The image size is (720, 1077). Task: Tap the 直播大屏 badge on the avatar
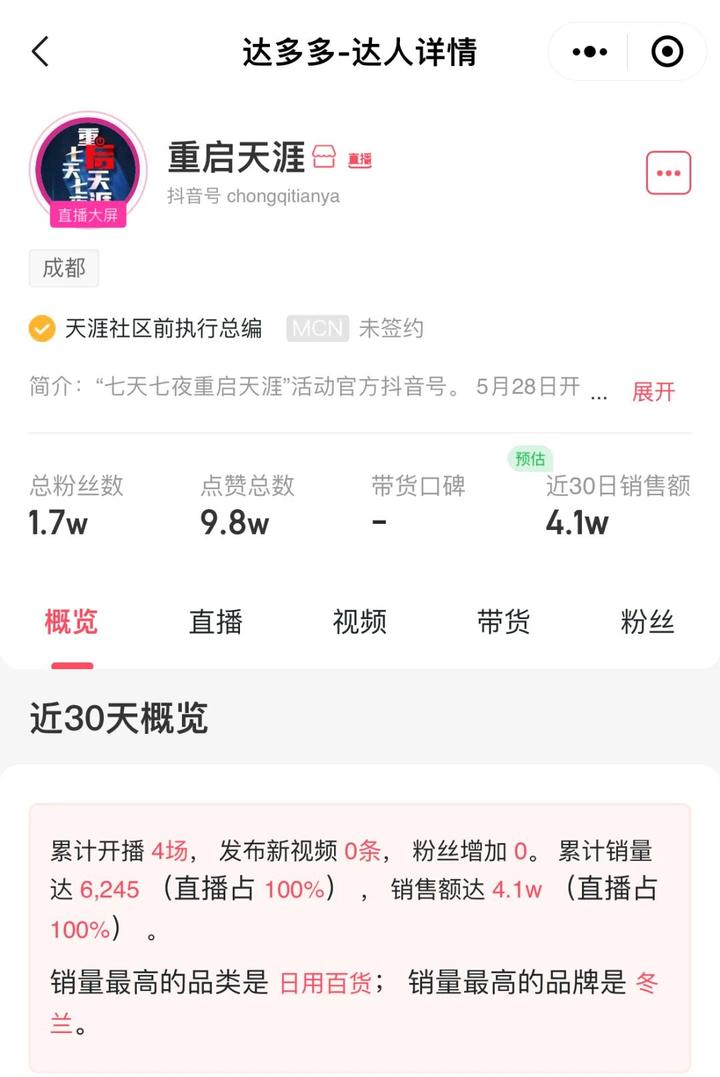click(x=87, y=212)
